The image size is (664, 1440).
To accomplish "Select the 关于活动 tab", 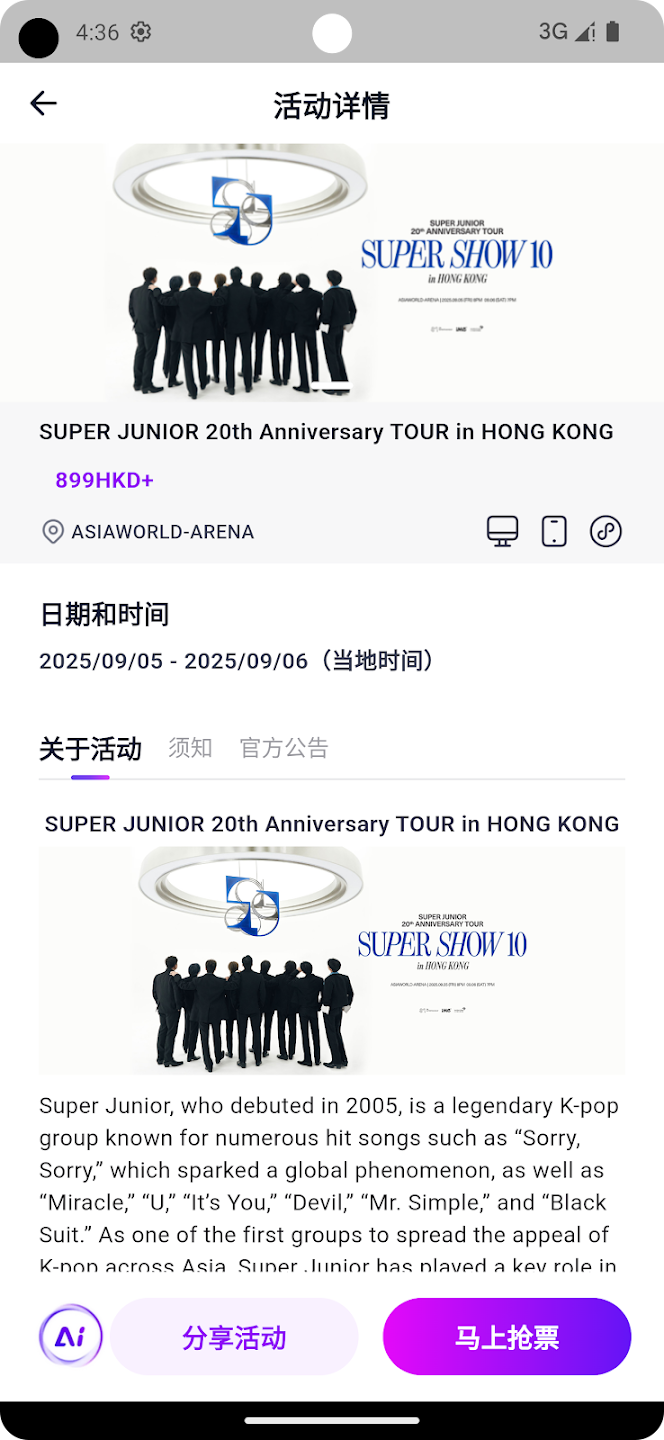I will pos(90,749).
